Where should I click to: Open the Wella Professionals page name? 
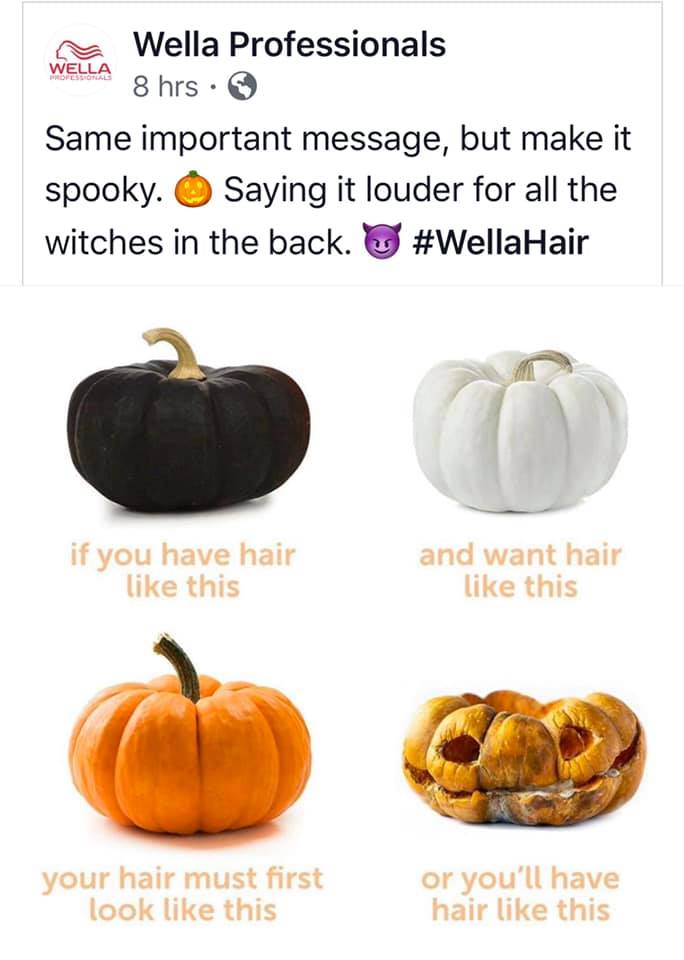(289, 44)
